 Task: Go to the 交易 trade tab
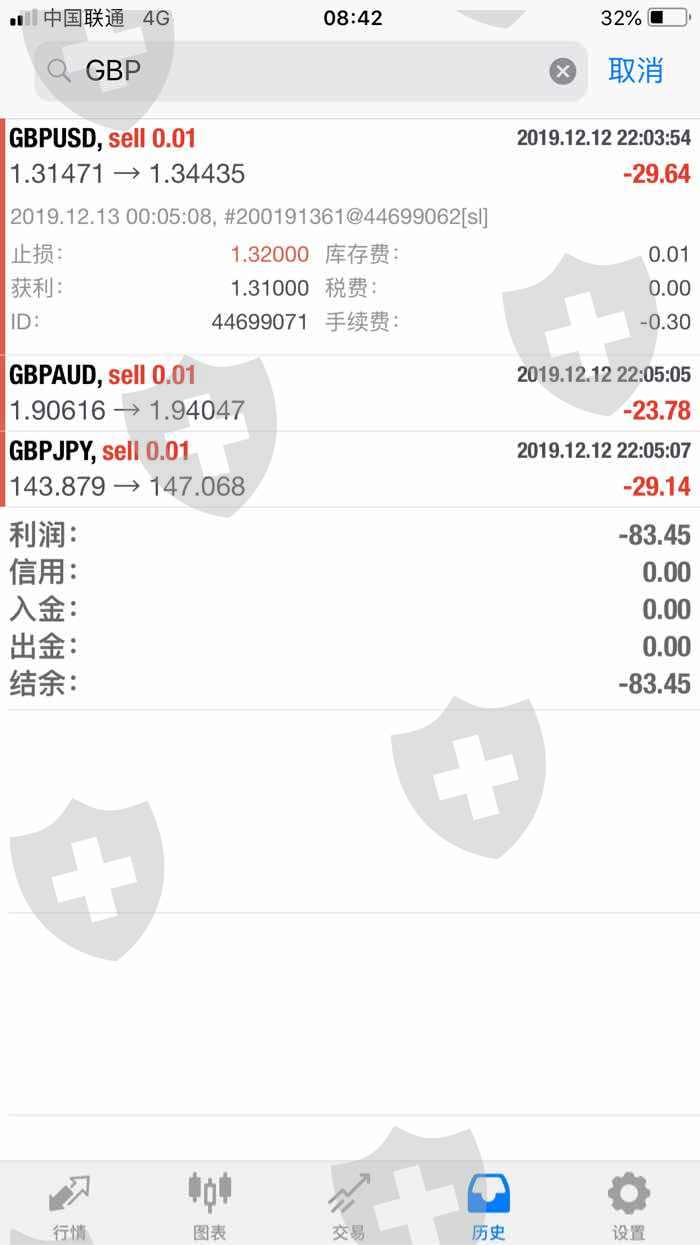point(349,1205)
